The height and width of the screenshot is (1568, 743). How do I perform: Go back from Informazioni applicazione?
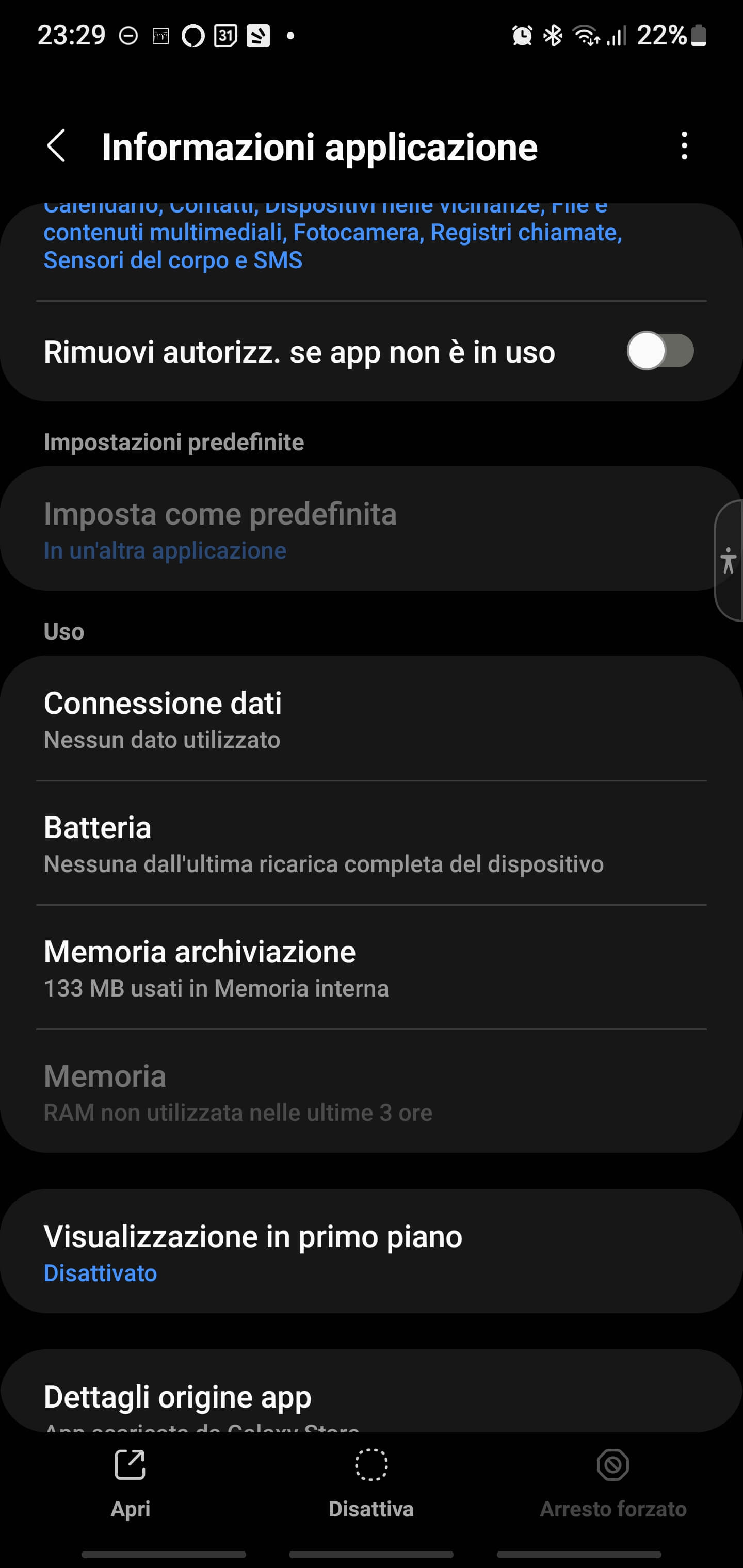point(56,146)
